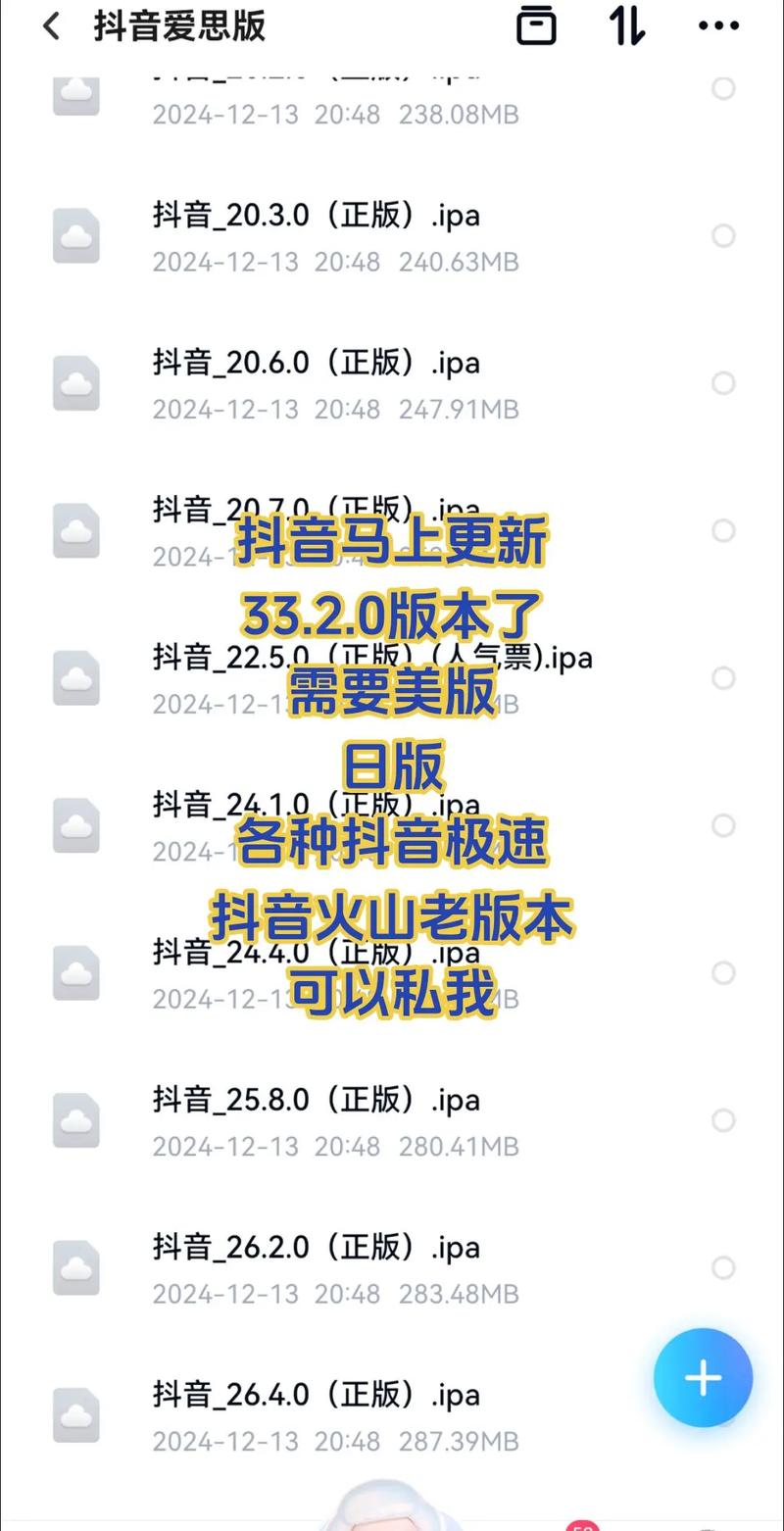Tap the file icon beside 抖音_25.8.0
The image size is (784, 1531).
point(76,1120)
